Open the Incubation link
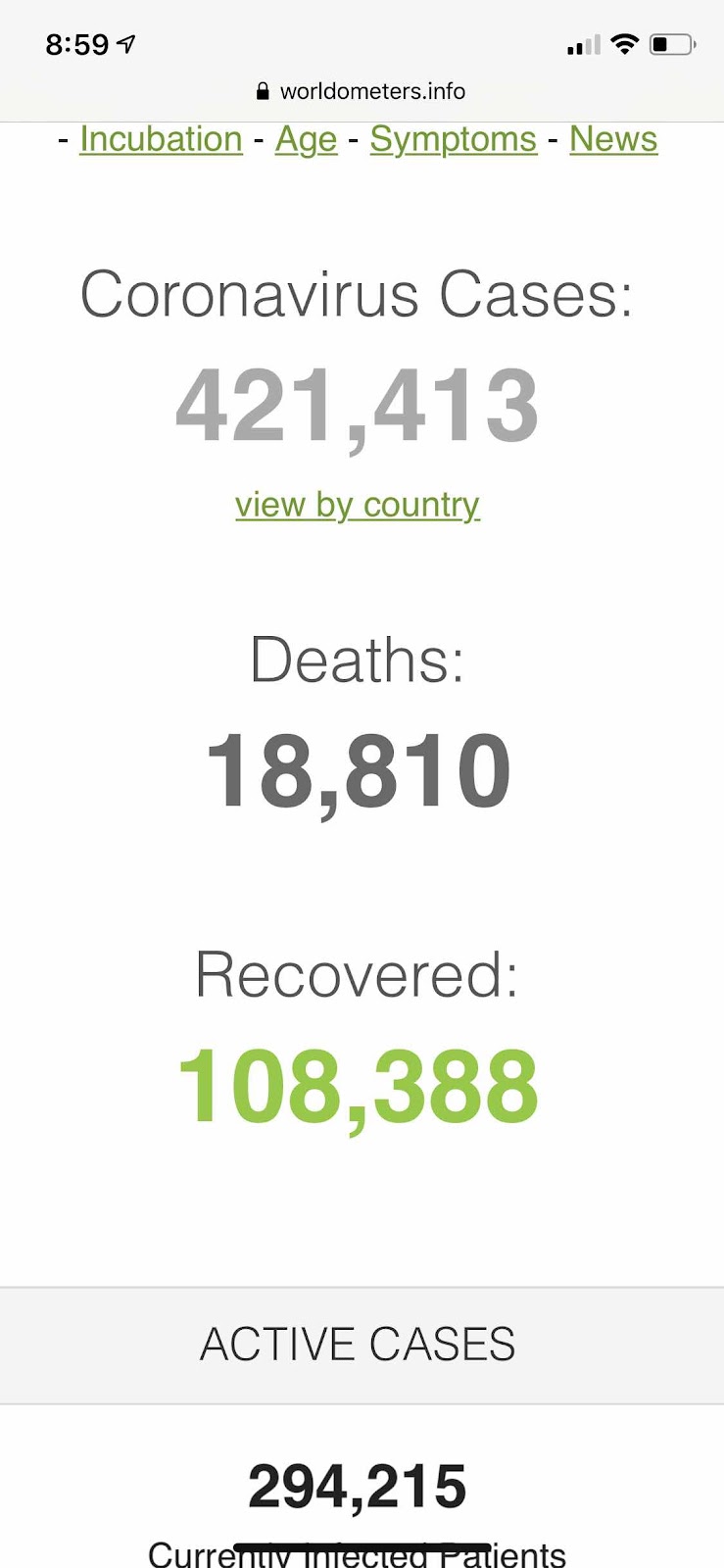The height and width of the screenshot is (1568, 724). click(x=161, y=139)
